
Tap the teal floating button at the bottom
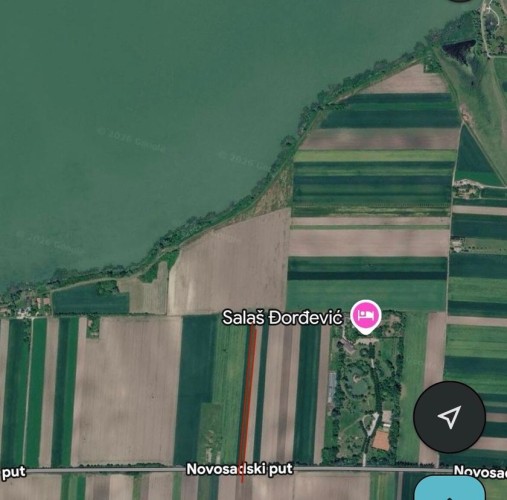[450, 488]
